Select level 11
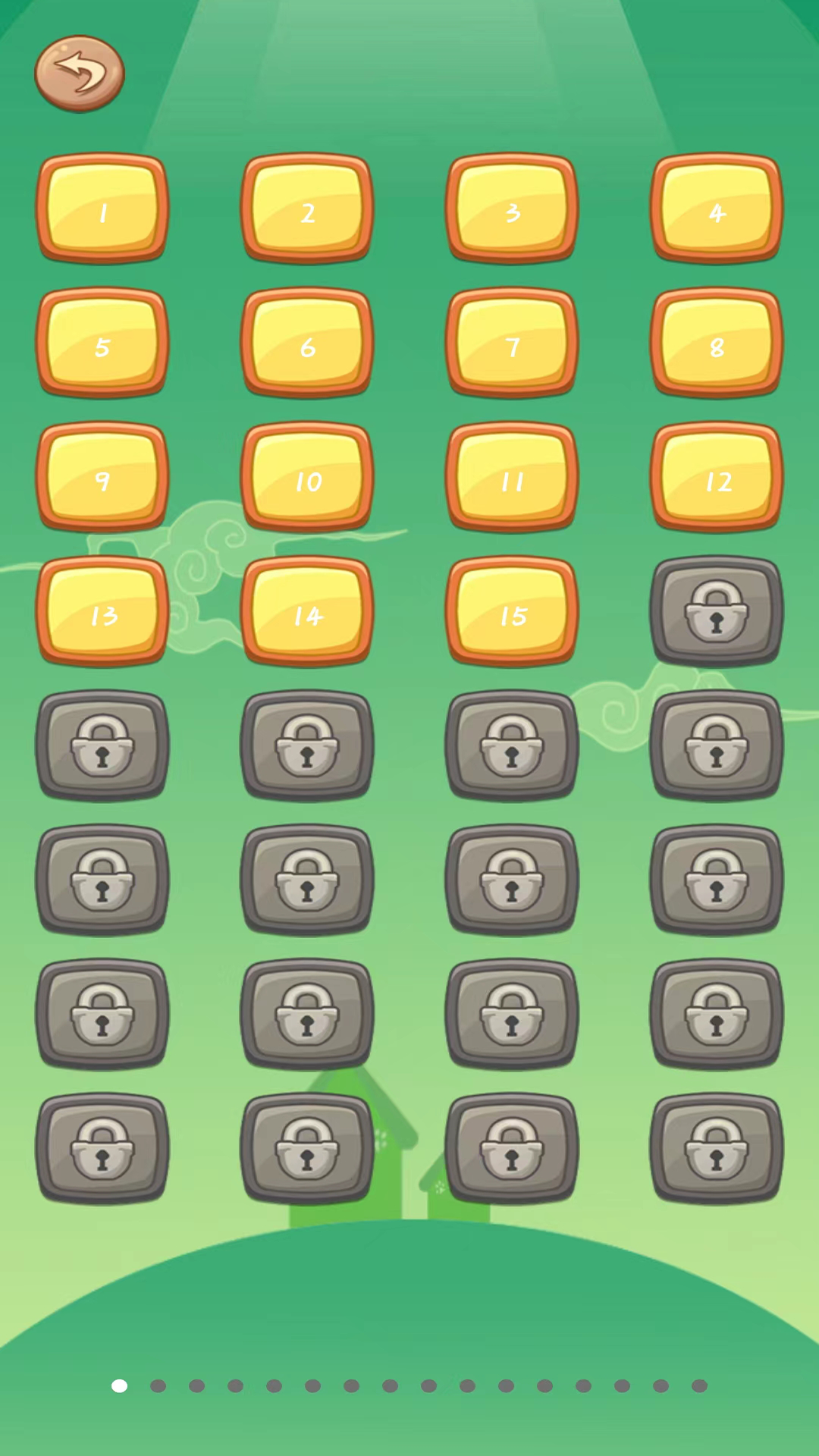 pyautogui.click(x=512, y=477)
